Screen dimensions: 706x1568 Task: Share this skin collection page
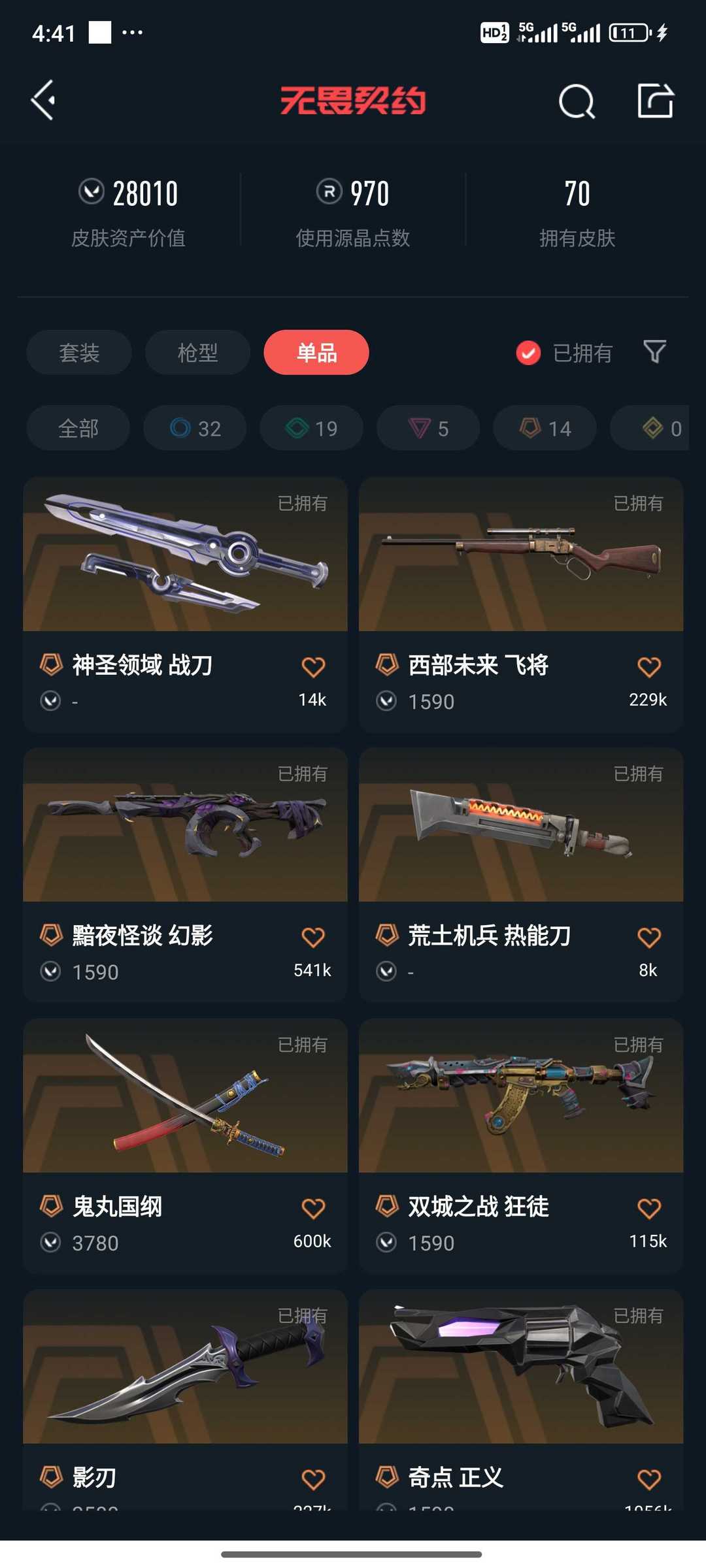click(655, 101)
